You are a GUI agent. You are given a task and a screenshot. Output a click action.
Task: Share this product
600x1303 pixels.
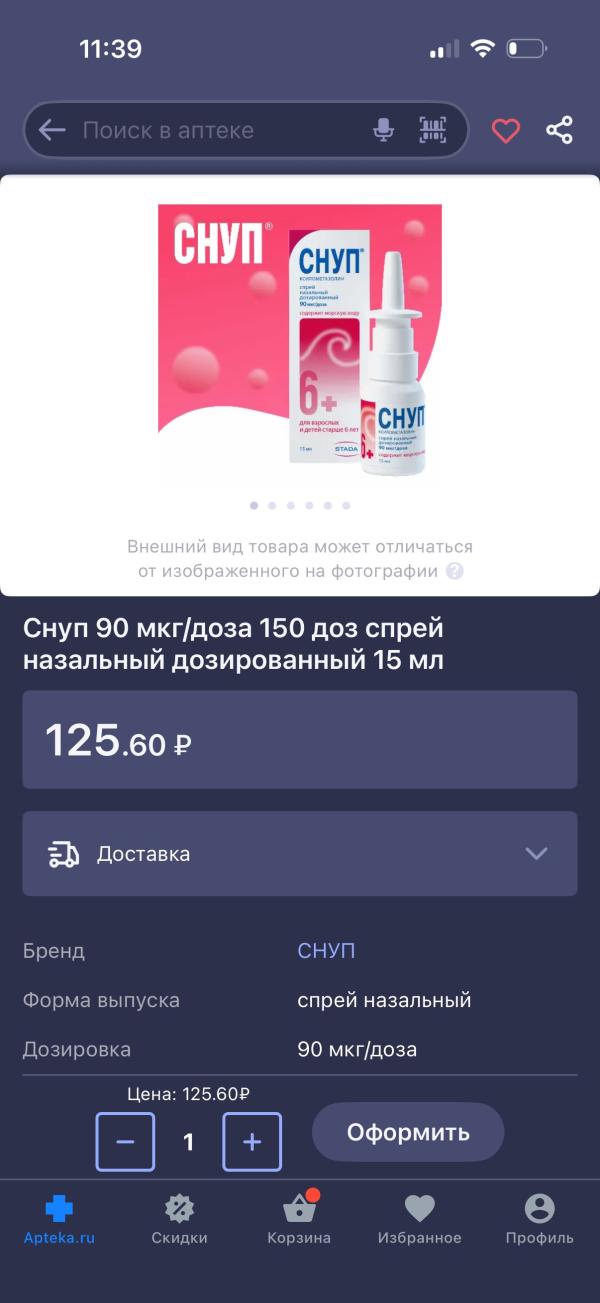pyautogui.click(x=560, y=130)
